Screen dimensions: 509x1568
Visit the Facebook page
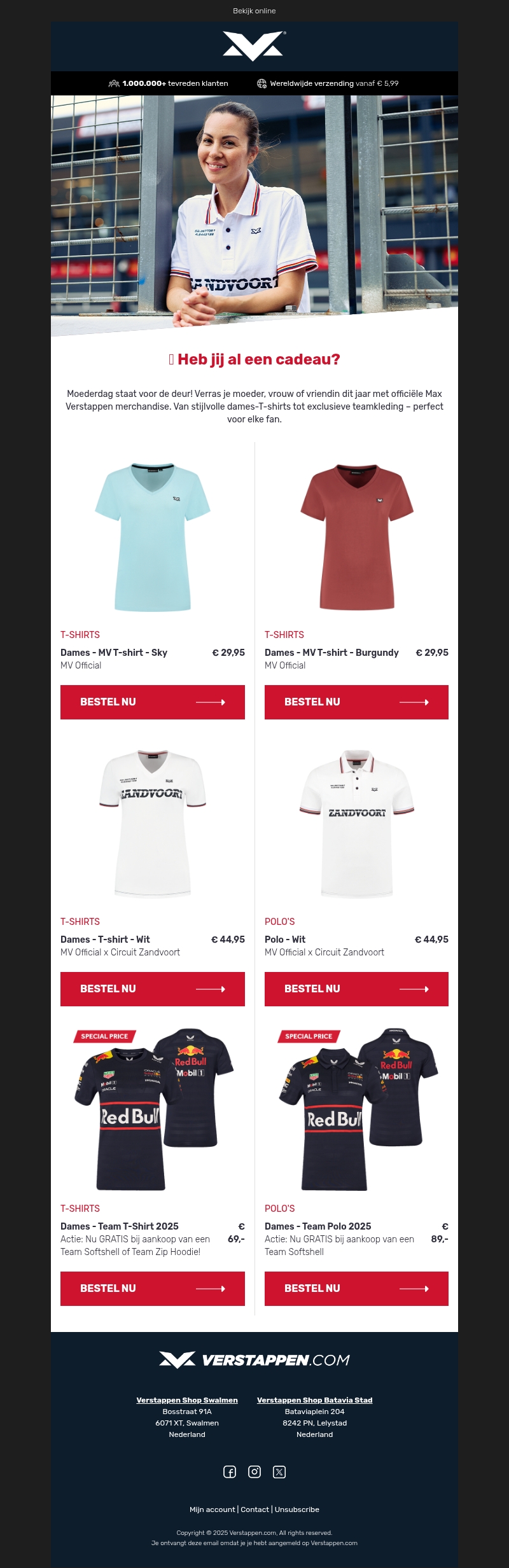(x=230, y=1472)
